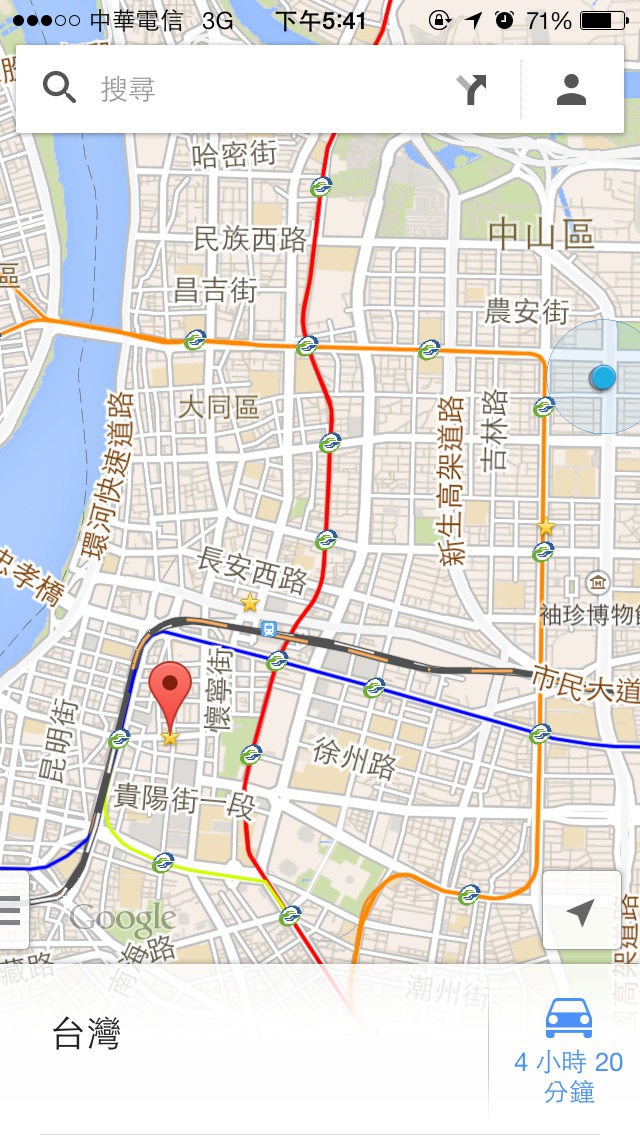
Task: Select the 袖珍博物館 museum marker
Action: click(598, 582)
